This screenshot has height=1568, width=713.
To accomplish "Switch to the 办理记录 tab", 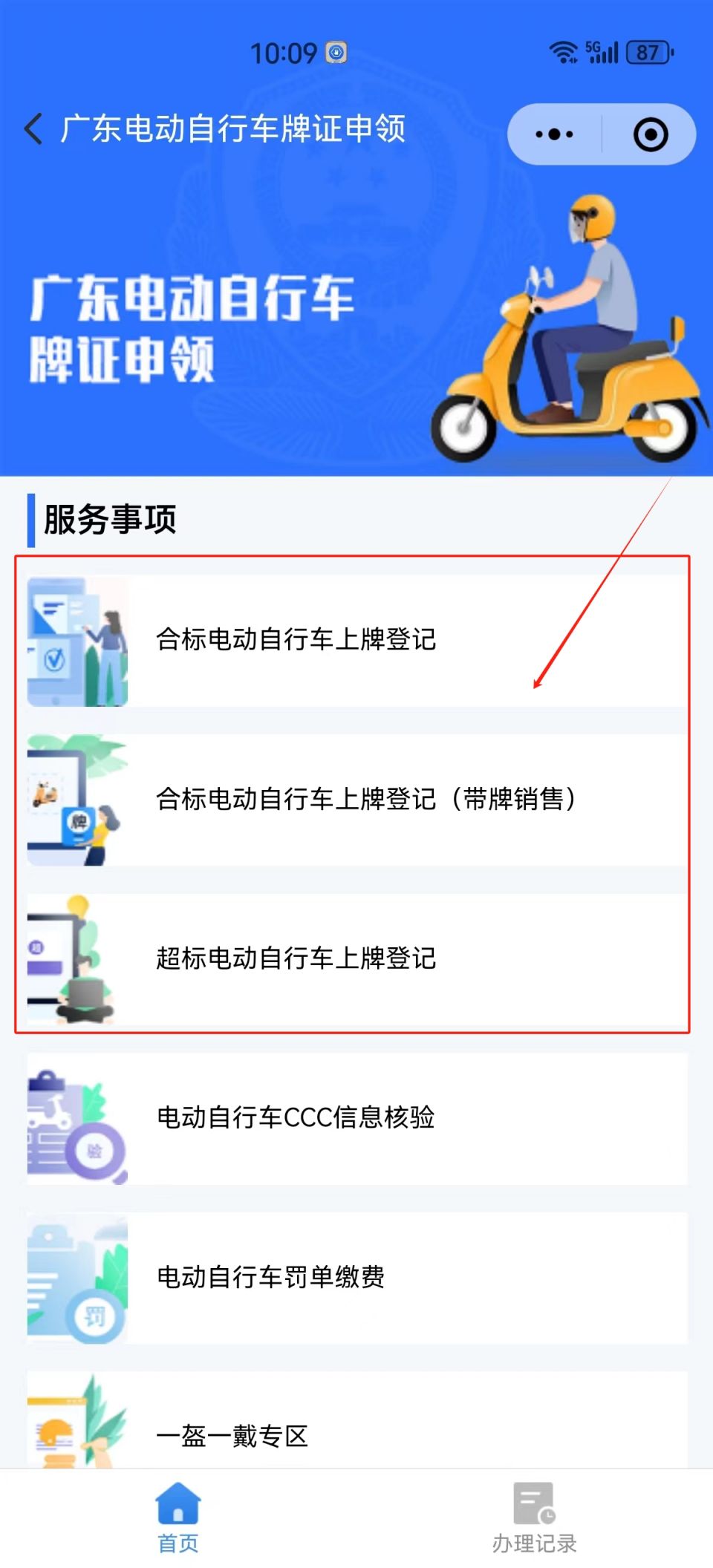I will [534, 1518].
